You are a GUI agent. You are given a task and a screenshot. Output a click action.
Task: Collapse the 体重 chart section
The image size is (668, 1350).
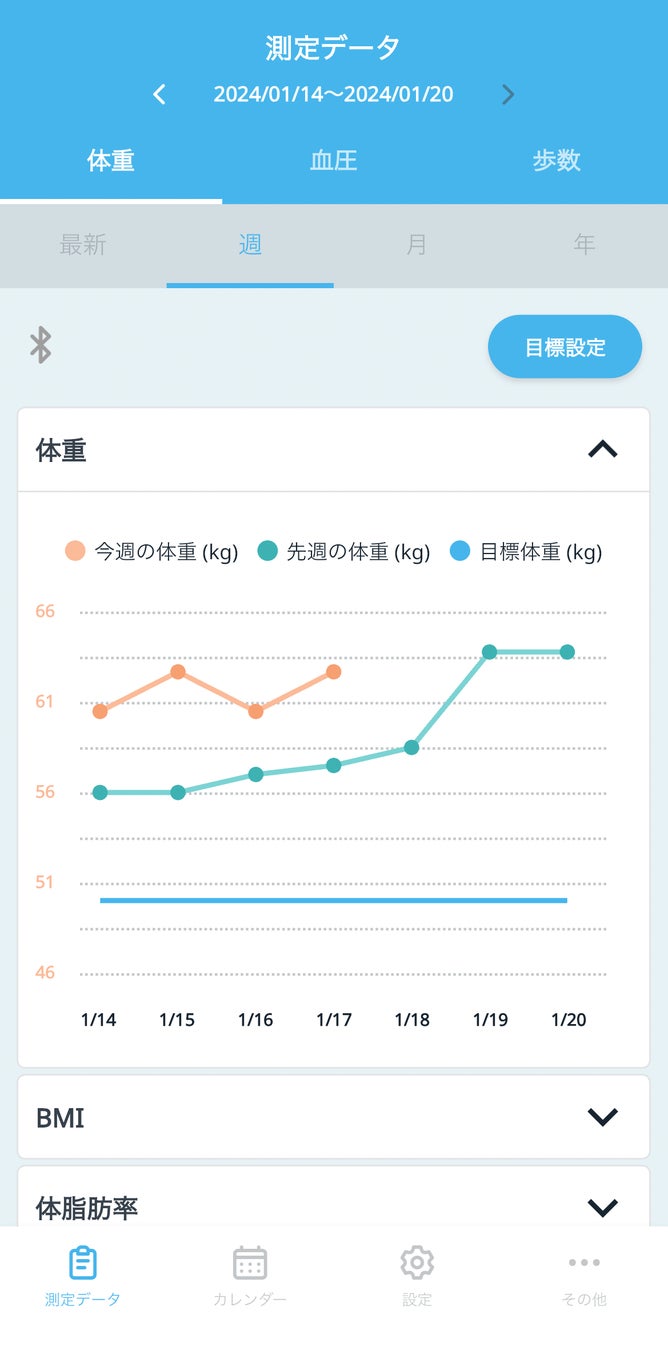click(602, 450)
